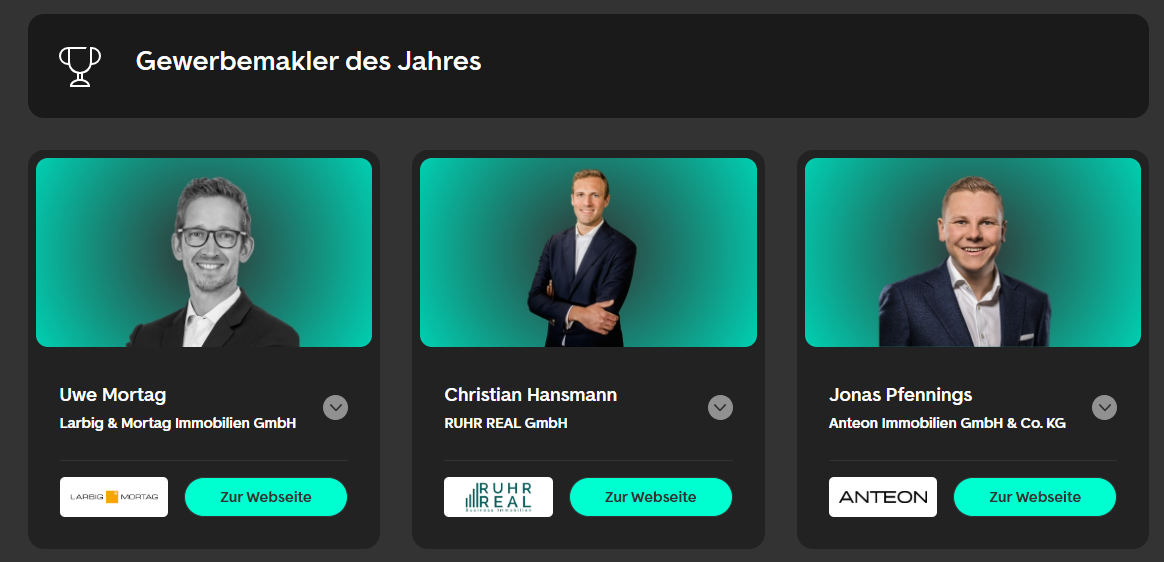The image size is (1164, 562).
Task: Visit the RUHR REAL website
Action: [x=650, y=497]
